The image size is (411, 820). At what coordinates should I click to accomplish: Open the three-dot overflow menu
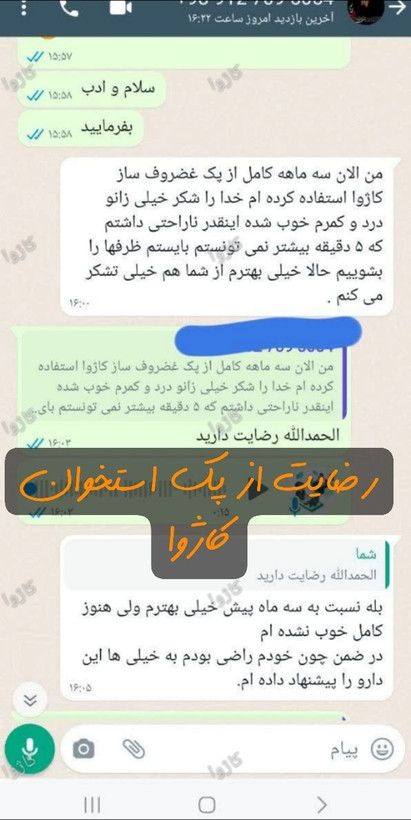(22, 8)
